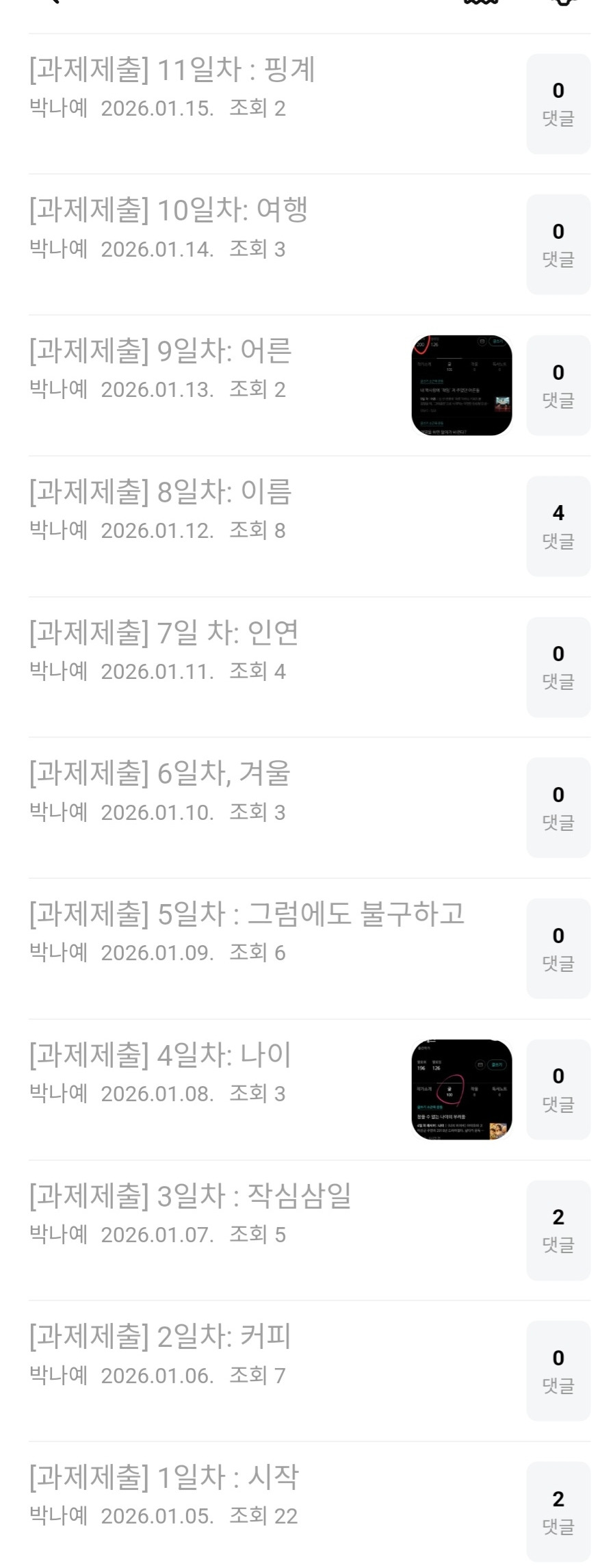View the 2 comments on 3일차 : 작심삼일
613x1568 pixels.
(558, 1231)
